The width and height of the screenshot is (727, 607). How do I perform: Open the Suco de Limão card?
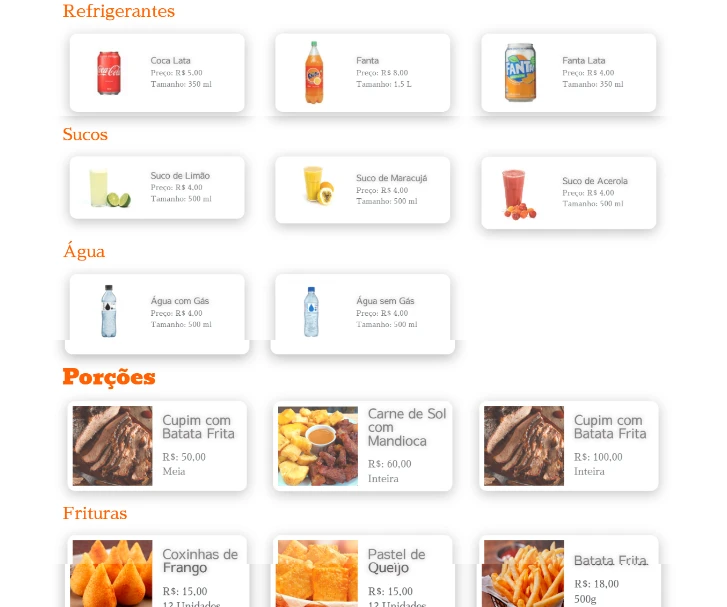click(157, 187)
